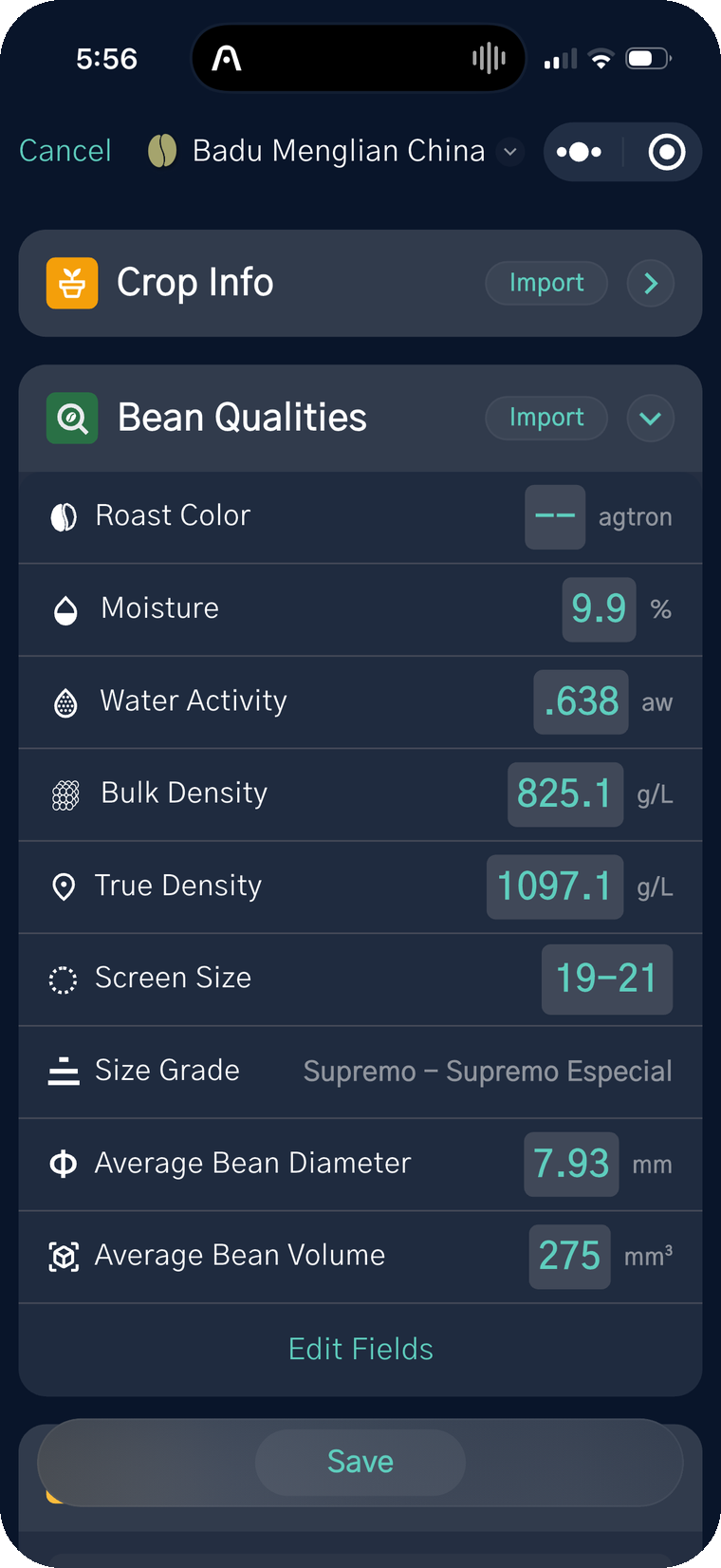The image size is (721, 1568).
Task: Edit the Water Activity value .638
Action: [582, 702]
